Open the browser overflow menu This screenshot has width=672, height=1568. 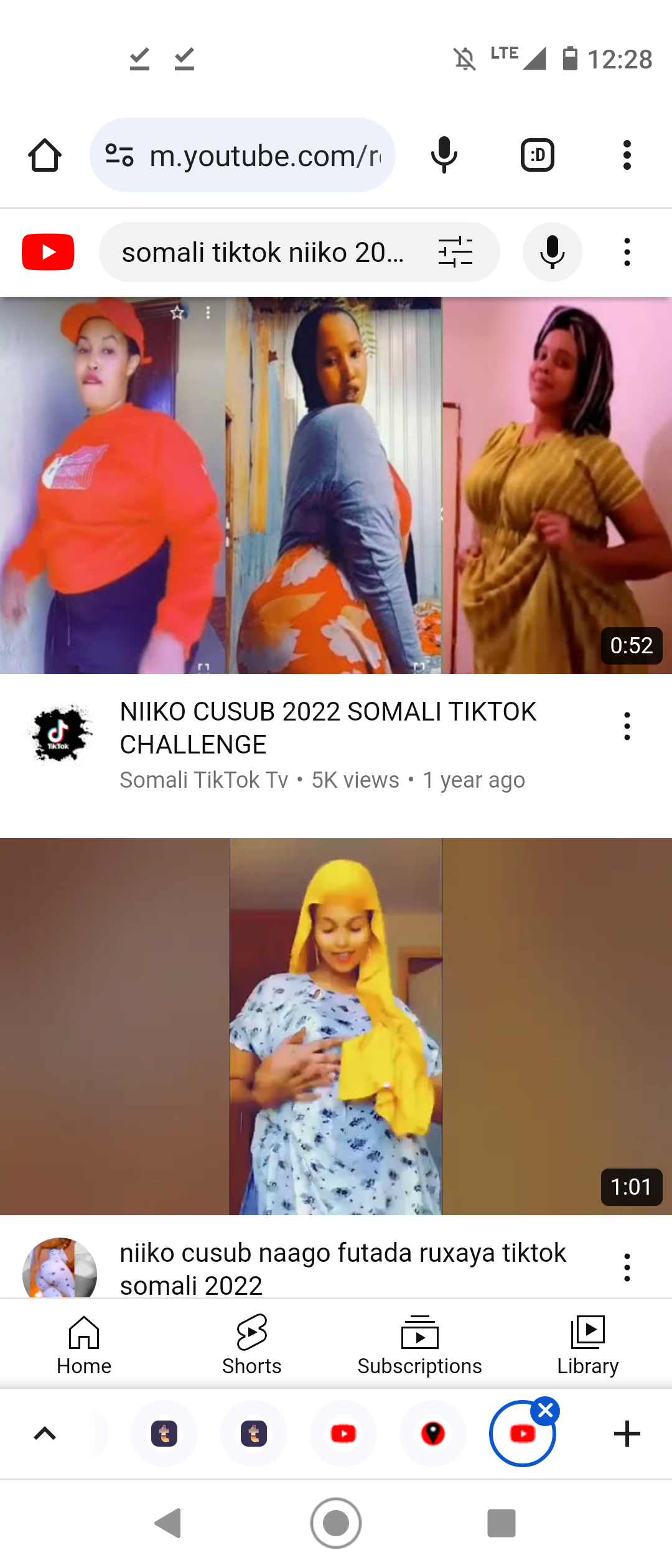point(627,155)
